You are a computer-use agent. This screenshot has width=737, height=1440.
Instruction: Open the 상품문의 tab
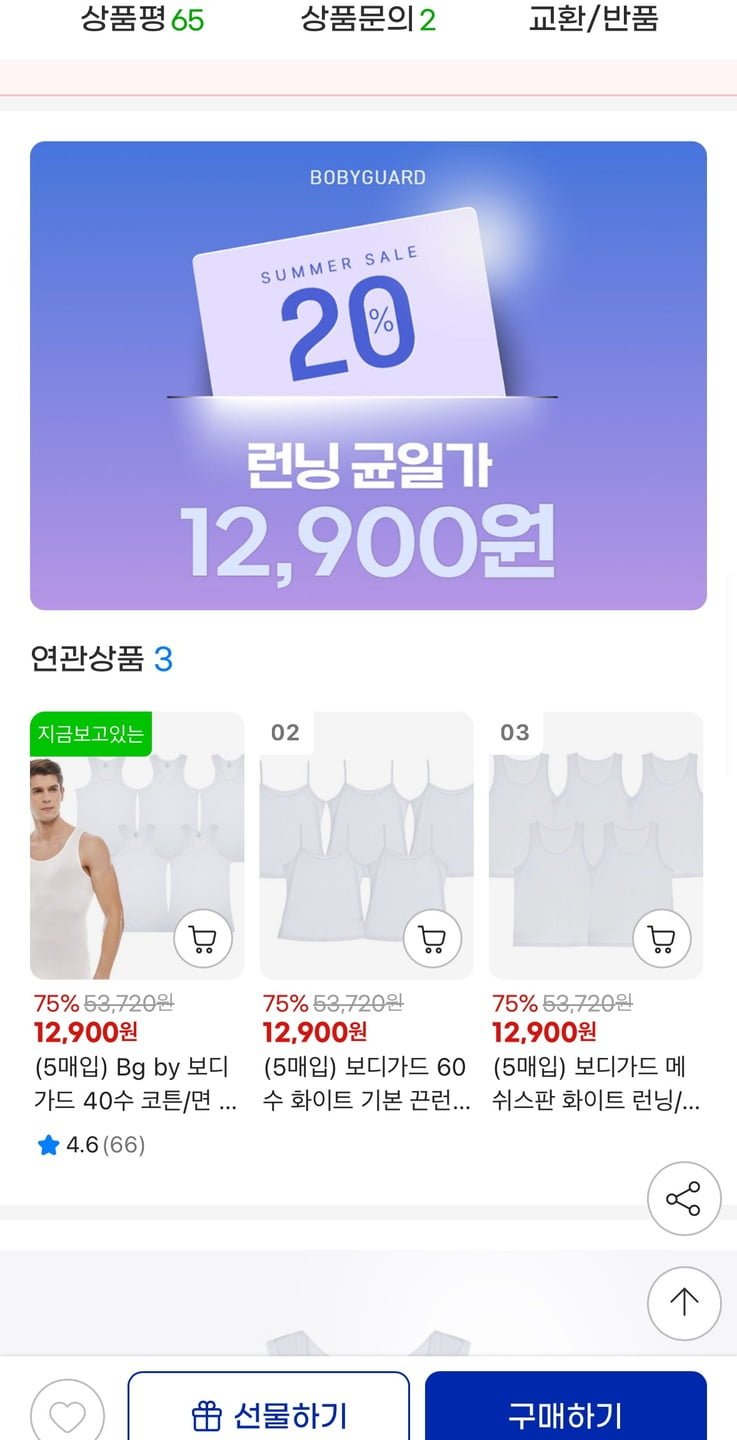point(368,20)
